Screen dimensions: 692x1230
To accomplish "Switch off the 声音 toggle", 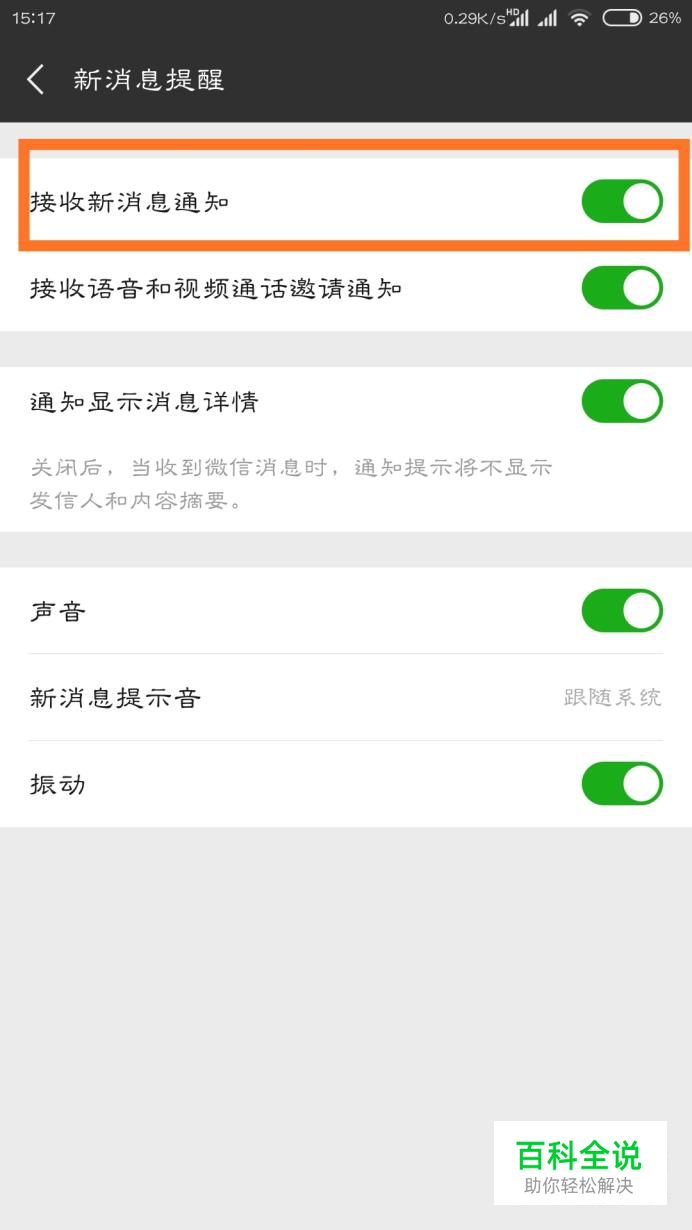I will (622, 610).
